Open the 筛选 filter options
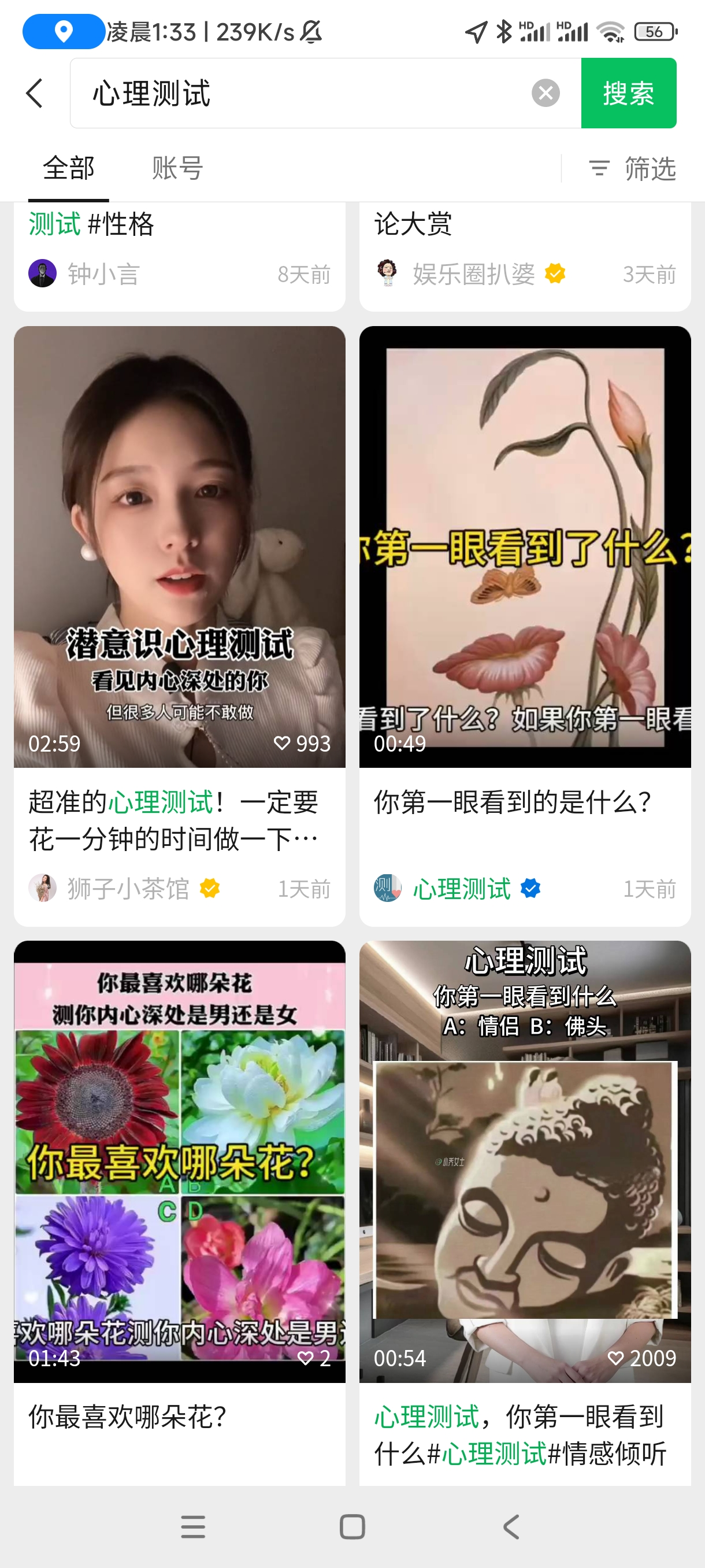705x1568 pixels. [633, 168]
